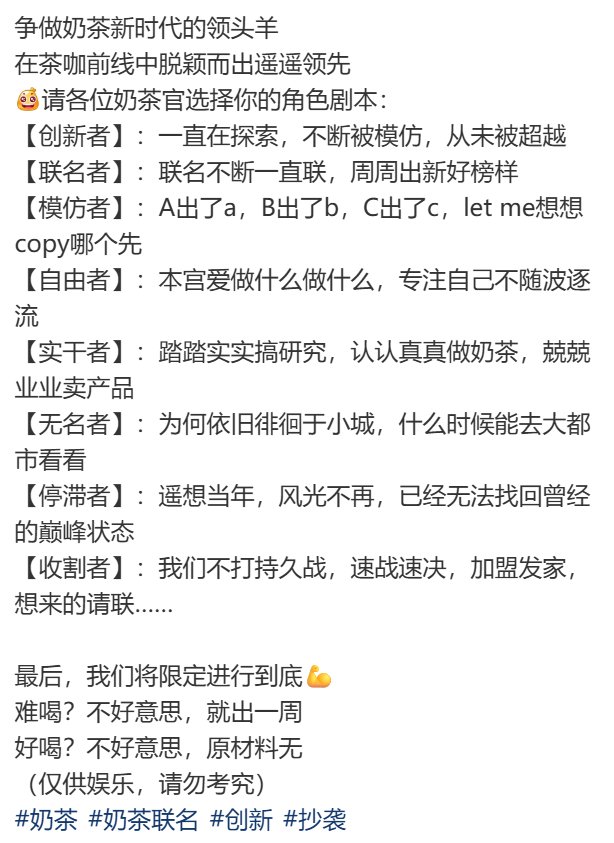Open the #奶茶 hashtag
Screen dimensions: 614x843
(x=46, y=819)
